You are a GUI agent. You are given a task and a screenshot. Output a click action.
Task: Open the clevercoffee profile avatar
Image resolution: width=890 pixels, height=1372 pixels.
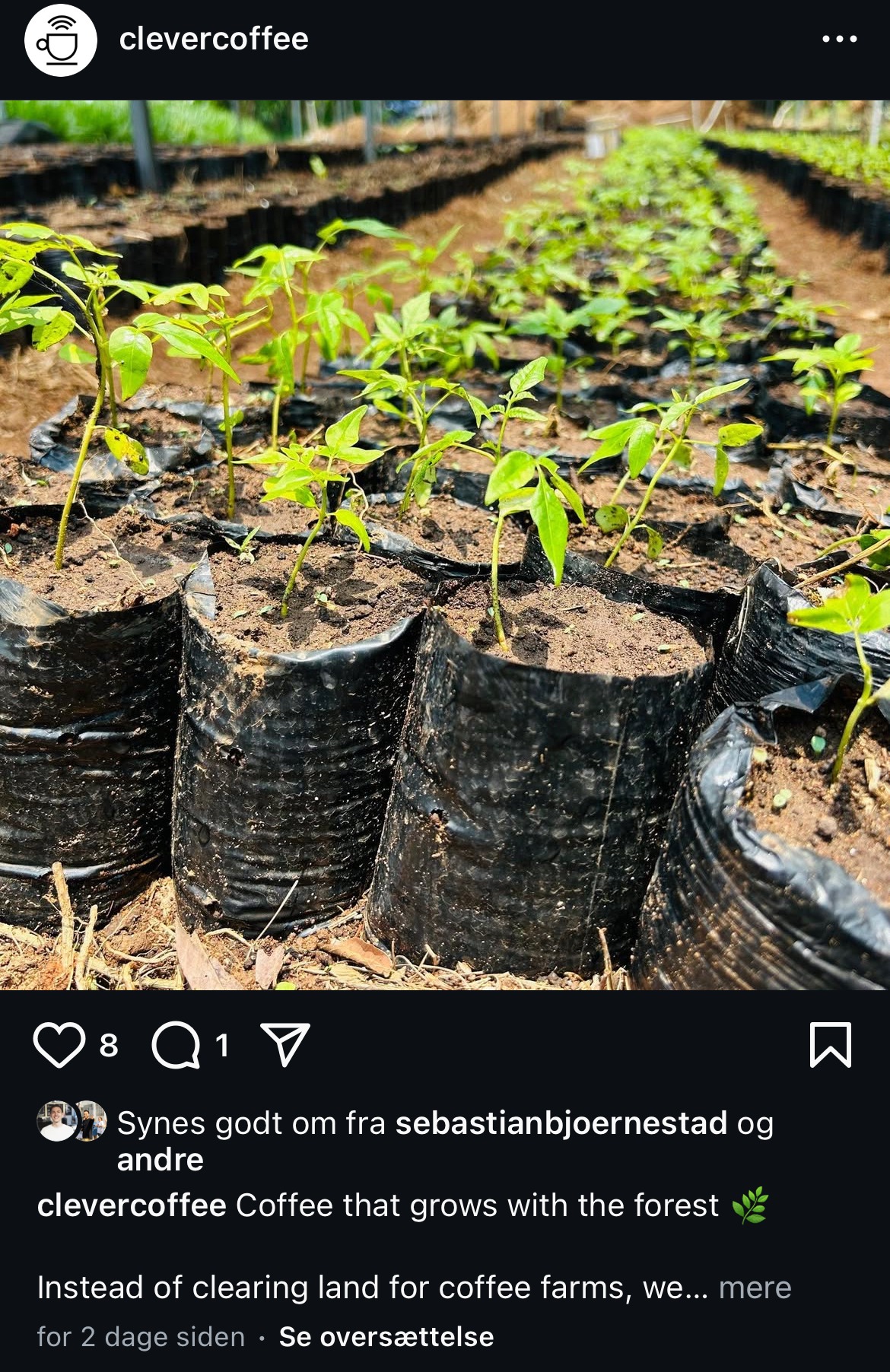pyautogui.click(x=61, y=40)
